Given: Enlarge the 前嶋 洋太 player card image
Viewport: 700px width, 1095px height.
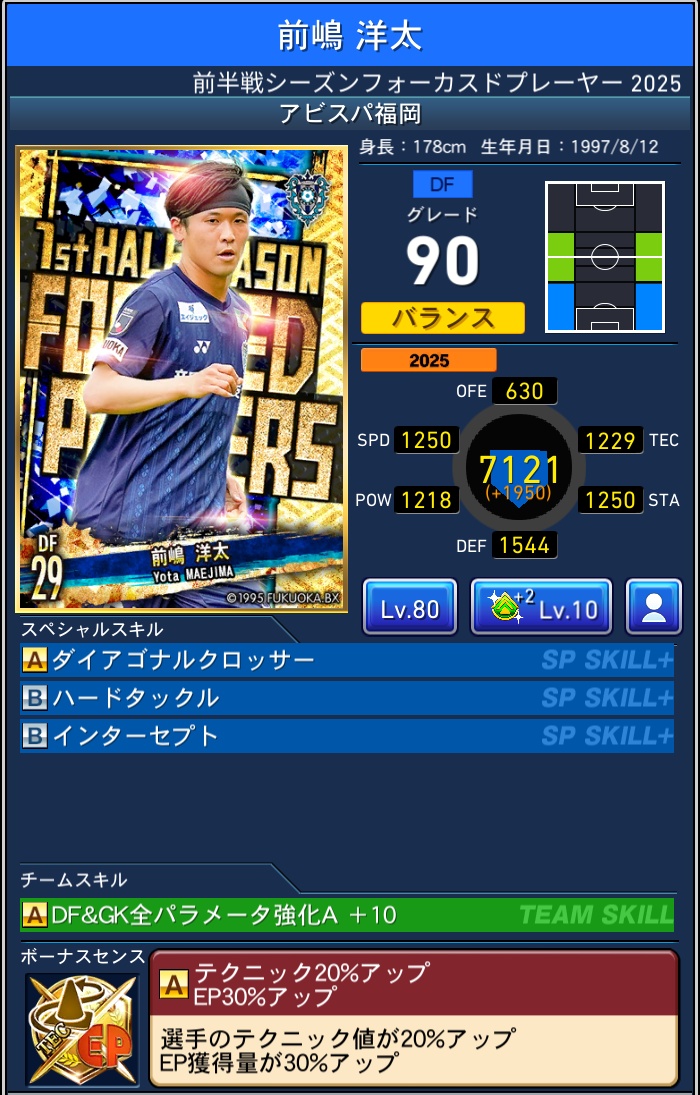Looking at the screenshot, I should pyautogui.click(x=181, y=380).
